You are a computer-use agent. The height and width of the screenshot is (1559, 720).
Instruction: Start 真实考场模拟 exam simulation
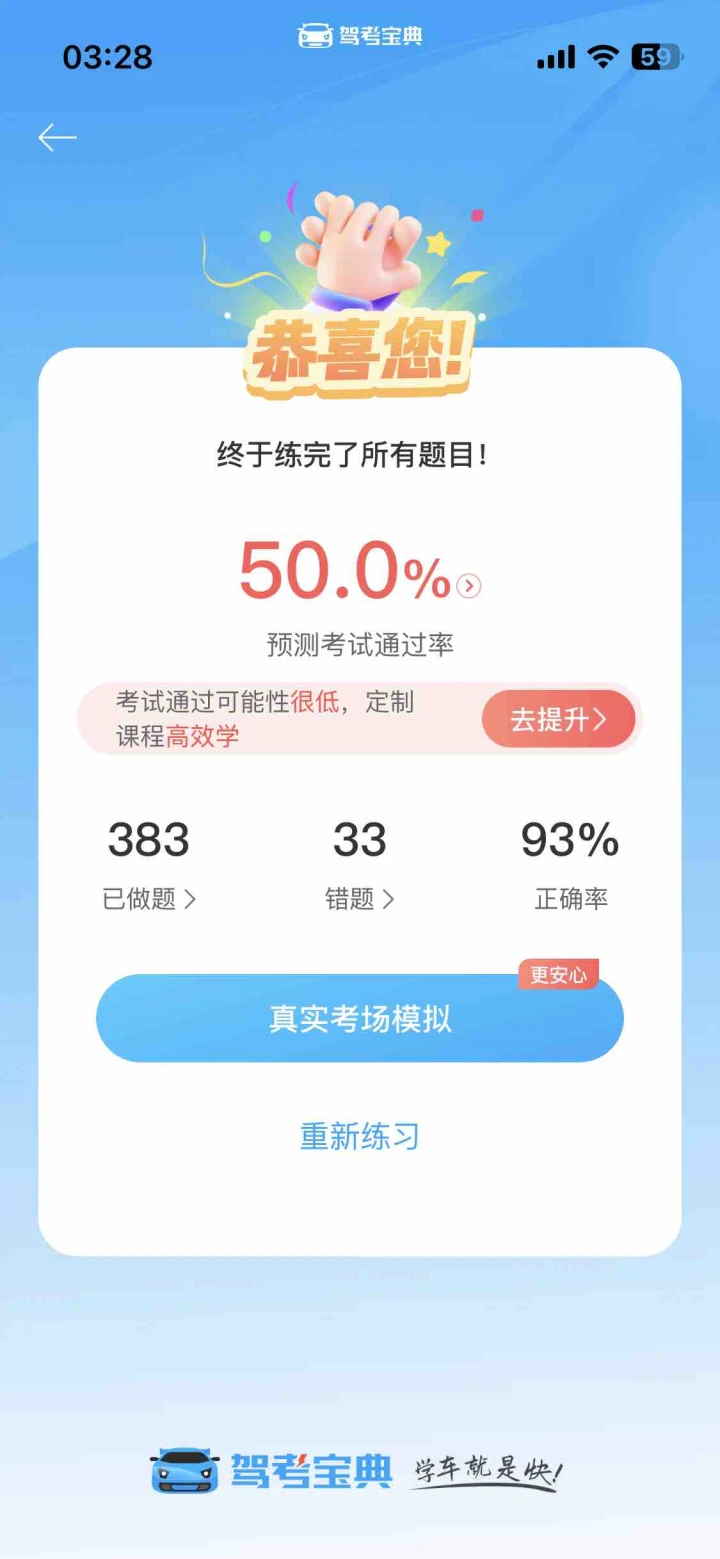pos(360,1018)
